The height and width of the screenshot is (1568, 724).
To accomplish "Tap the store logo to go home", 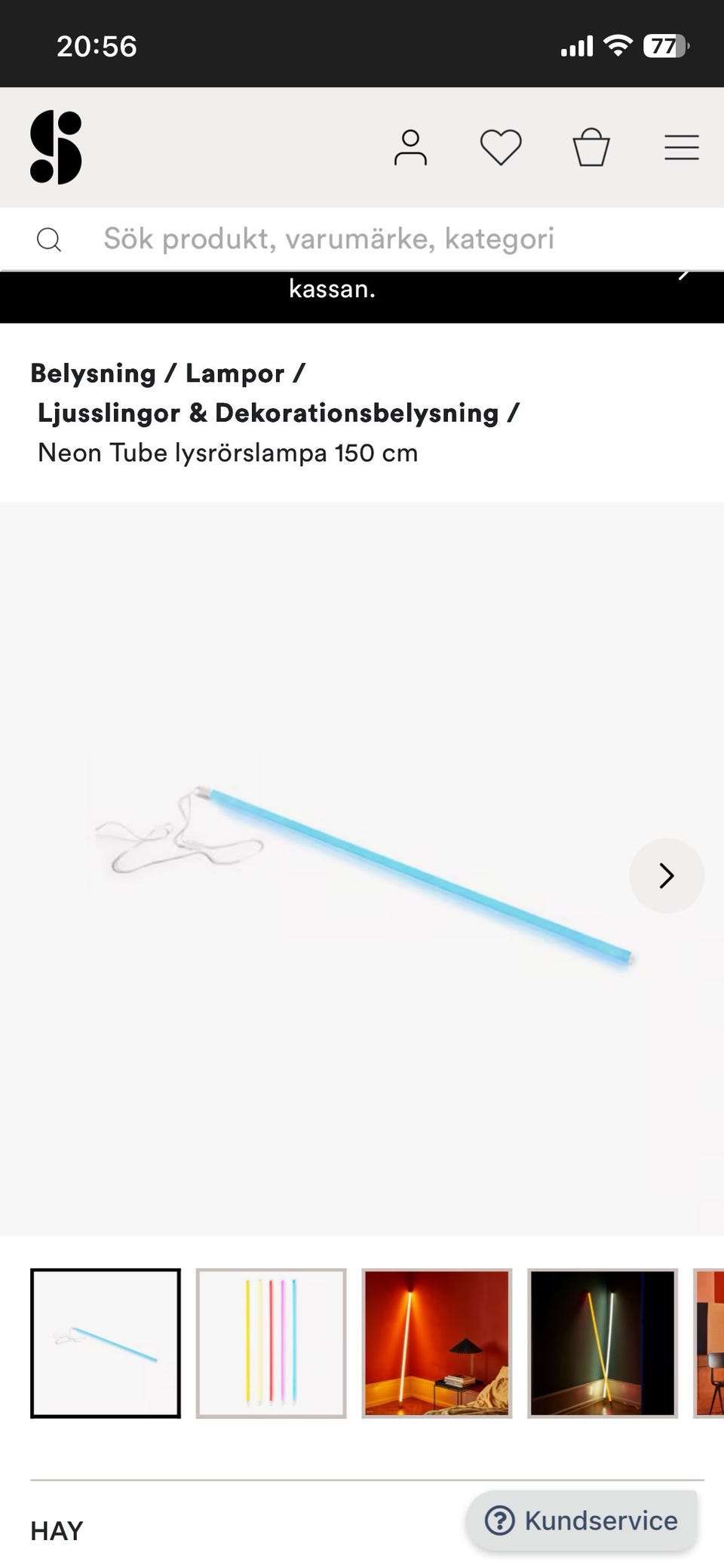I will [56, 147].
